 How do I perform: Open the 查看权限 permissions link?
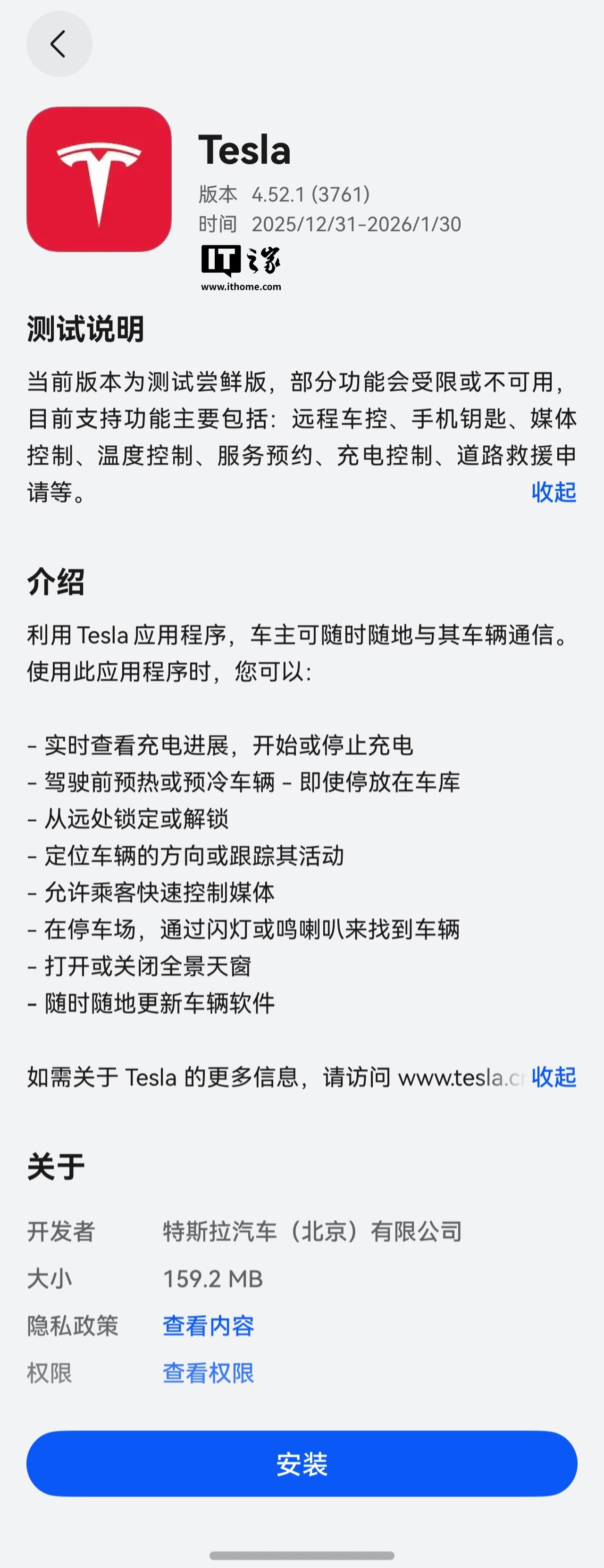[x=208, y=1373]
